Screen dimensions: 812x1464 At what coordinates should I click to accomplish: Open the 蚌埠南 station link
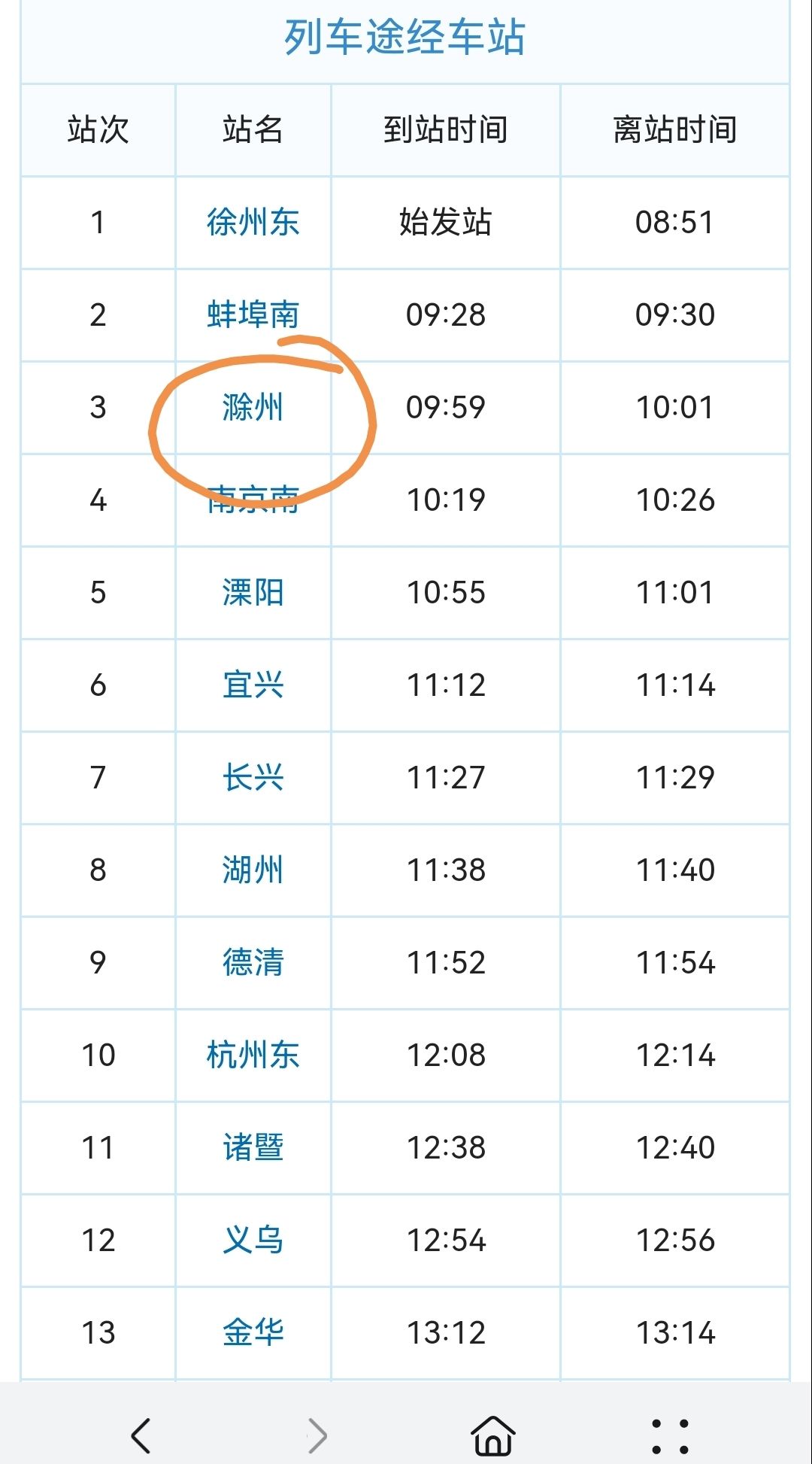click(253, 314)
